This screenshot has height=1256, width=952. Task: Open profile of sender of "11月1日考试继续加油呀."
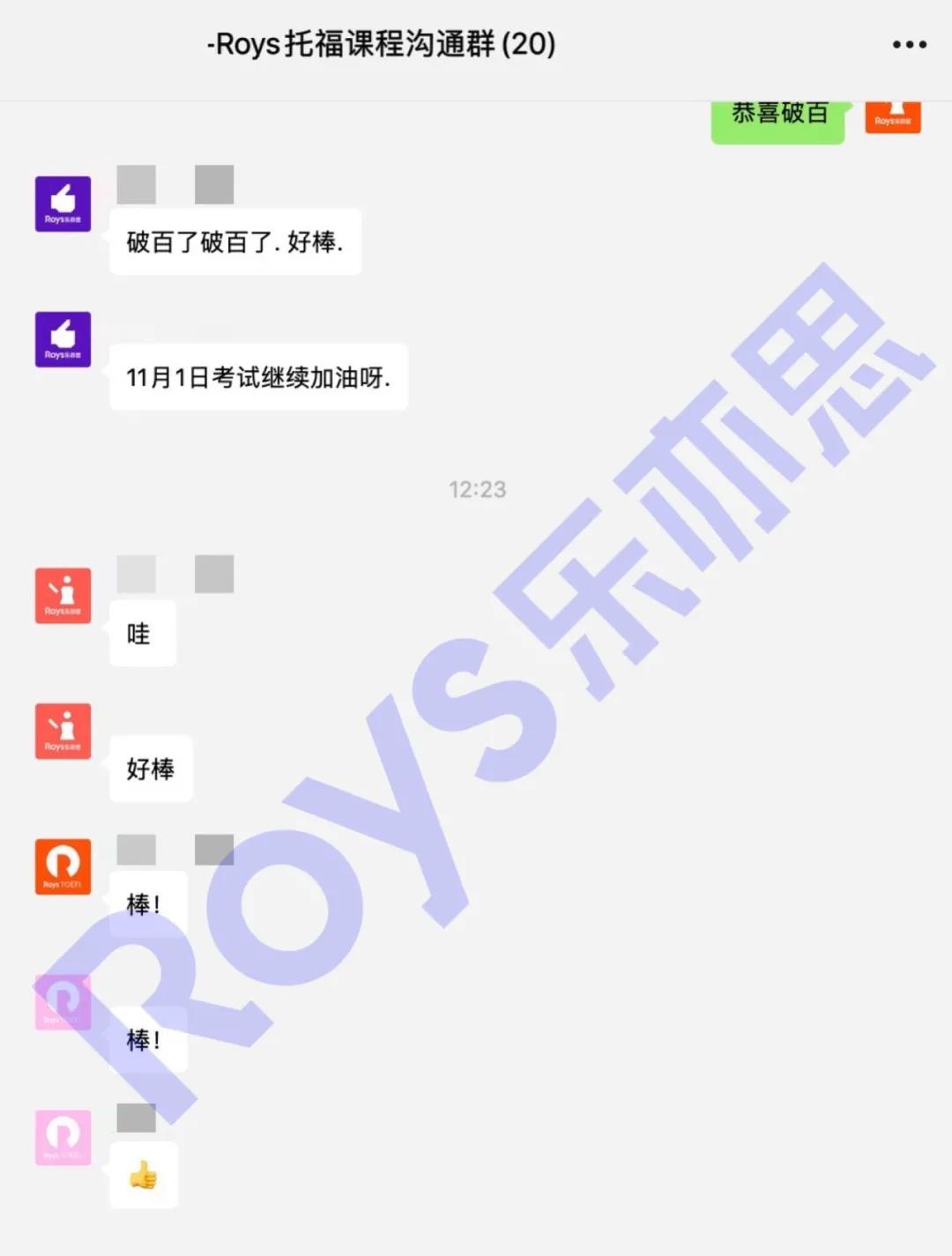63,339
